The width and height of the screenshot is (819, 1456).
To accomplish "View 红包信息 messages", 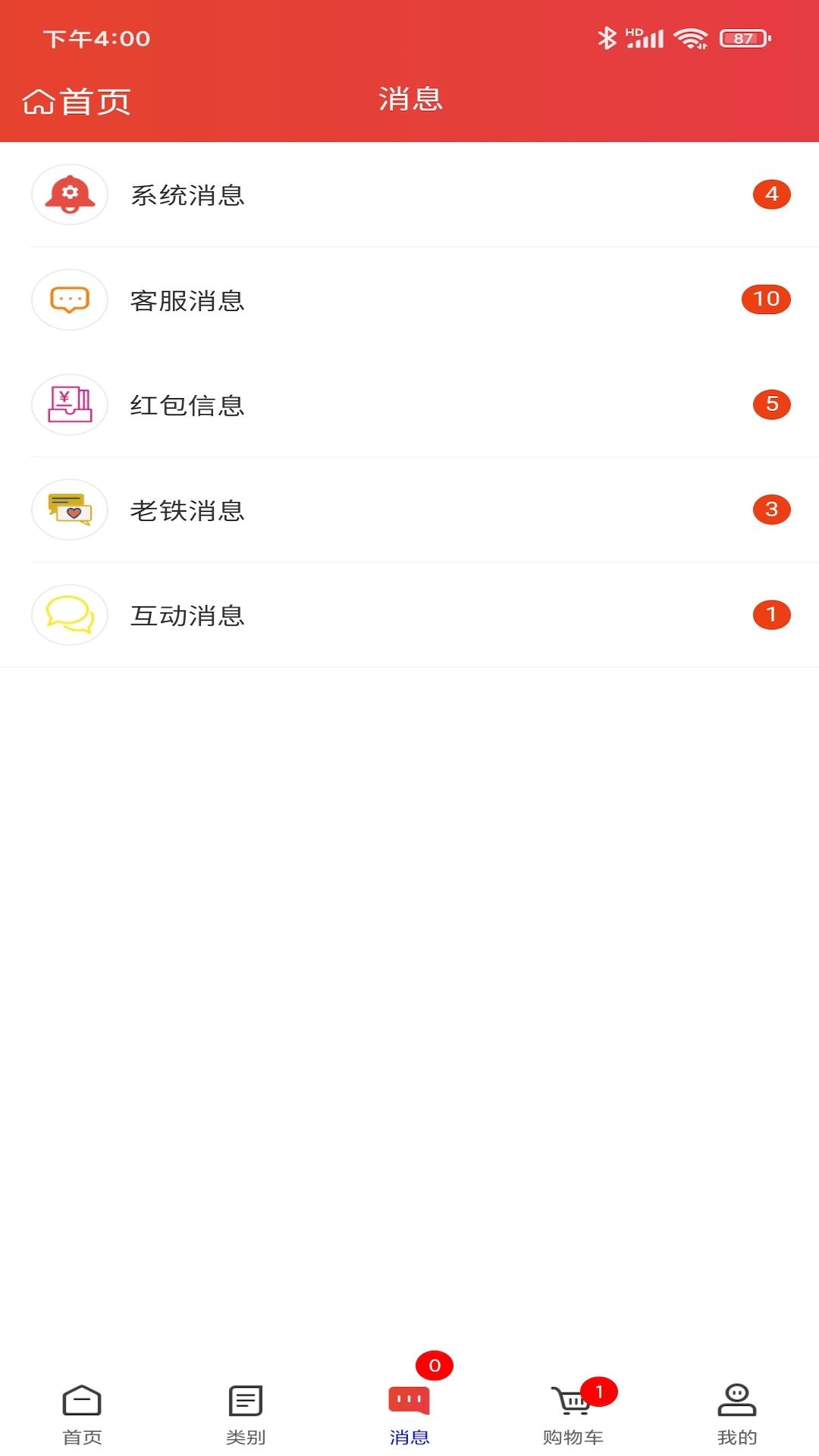I will click(409, 405).
